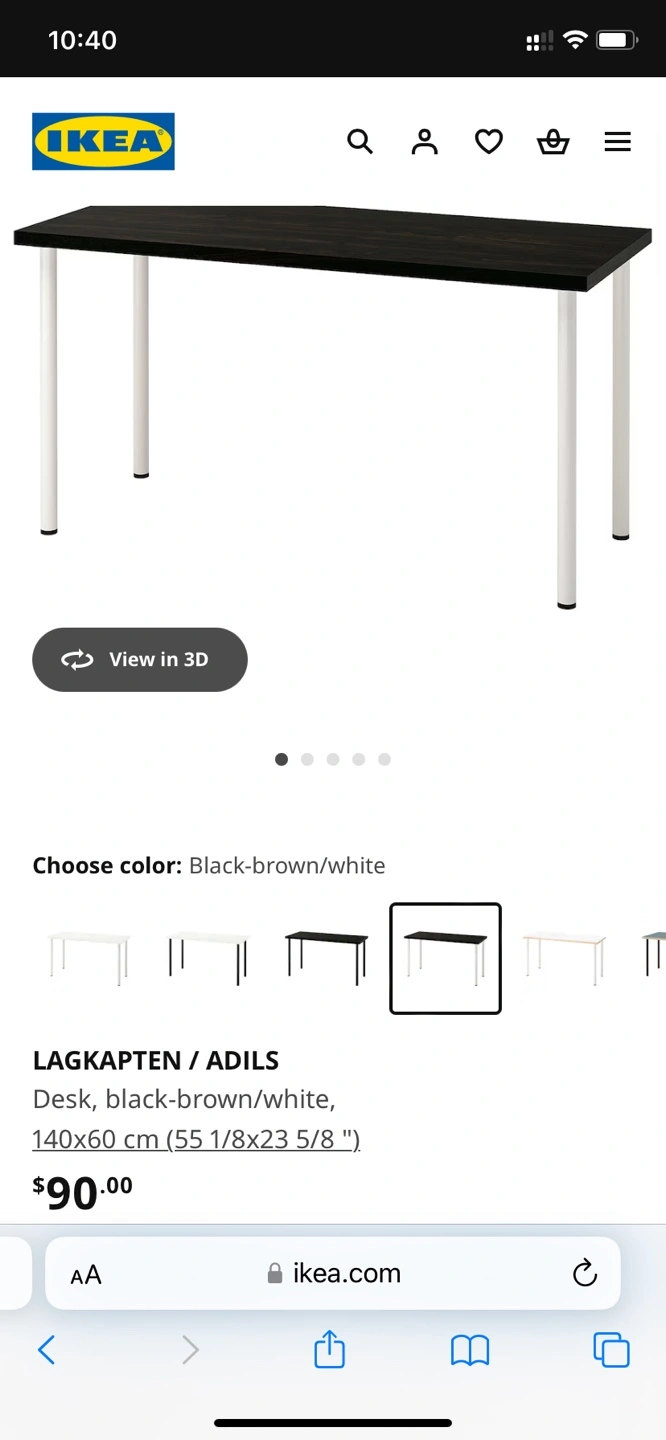This screenshot has width=666, height=1440.
Task: Open the AA reader settings
Action: pyautogui.click(x=86, y=1275)
